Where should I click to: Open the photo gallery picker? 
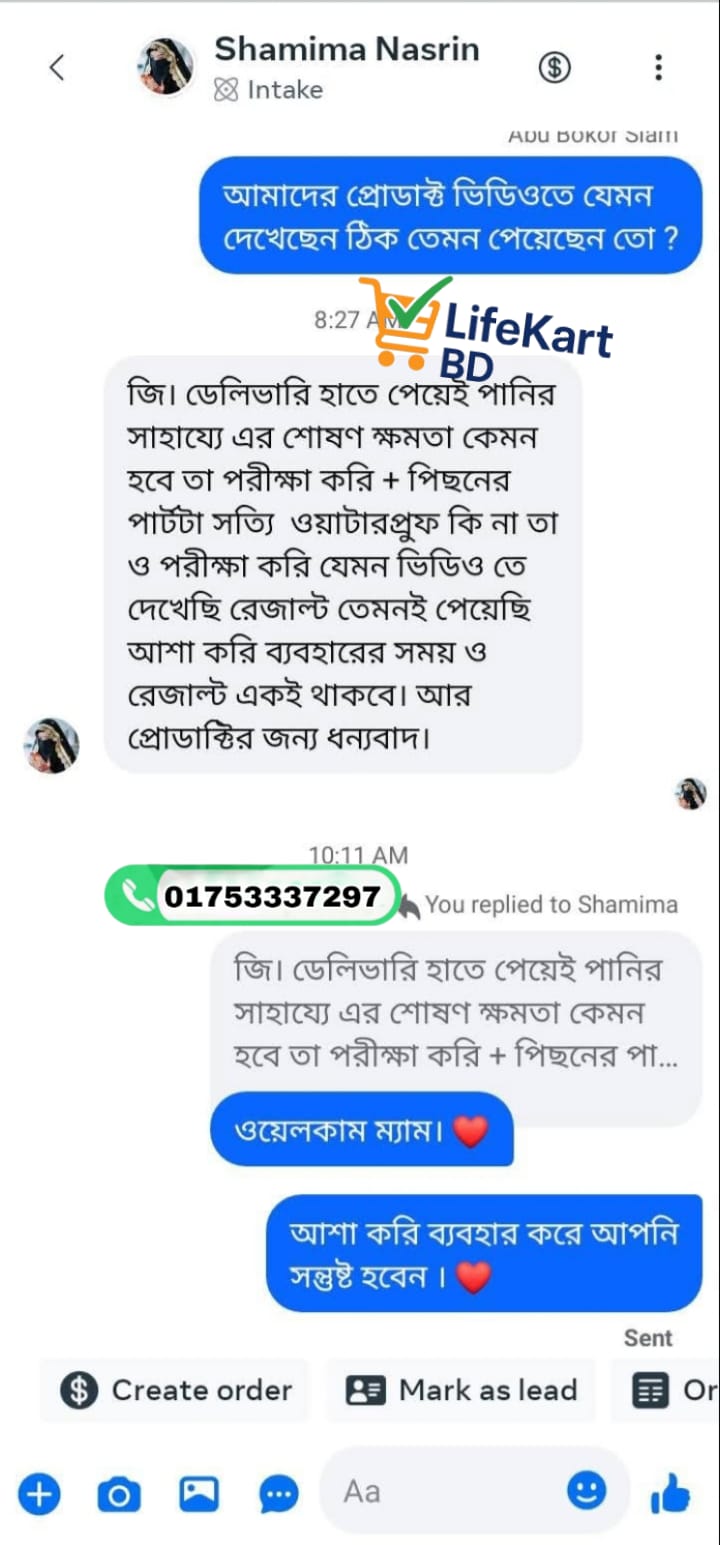pos(199,1495)
